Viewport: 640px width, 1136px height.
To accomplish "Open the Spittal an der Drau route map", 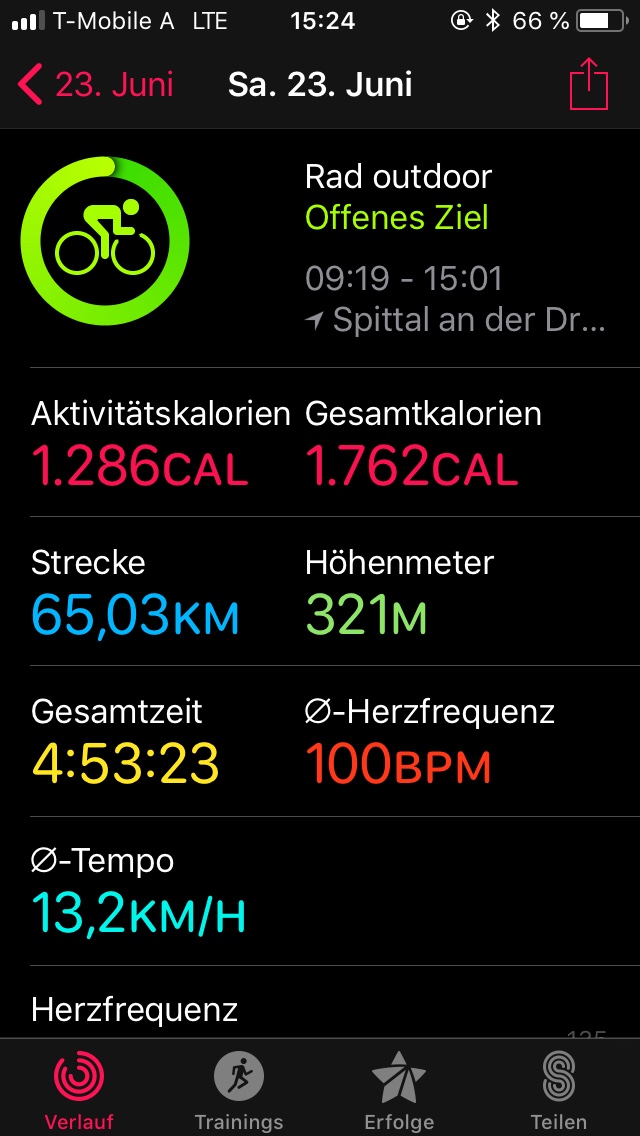I will click(455, 320).
